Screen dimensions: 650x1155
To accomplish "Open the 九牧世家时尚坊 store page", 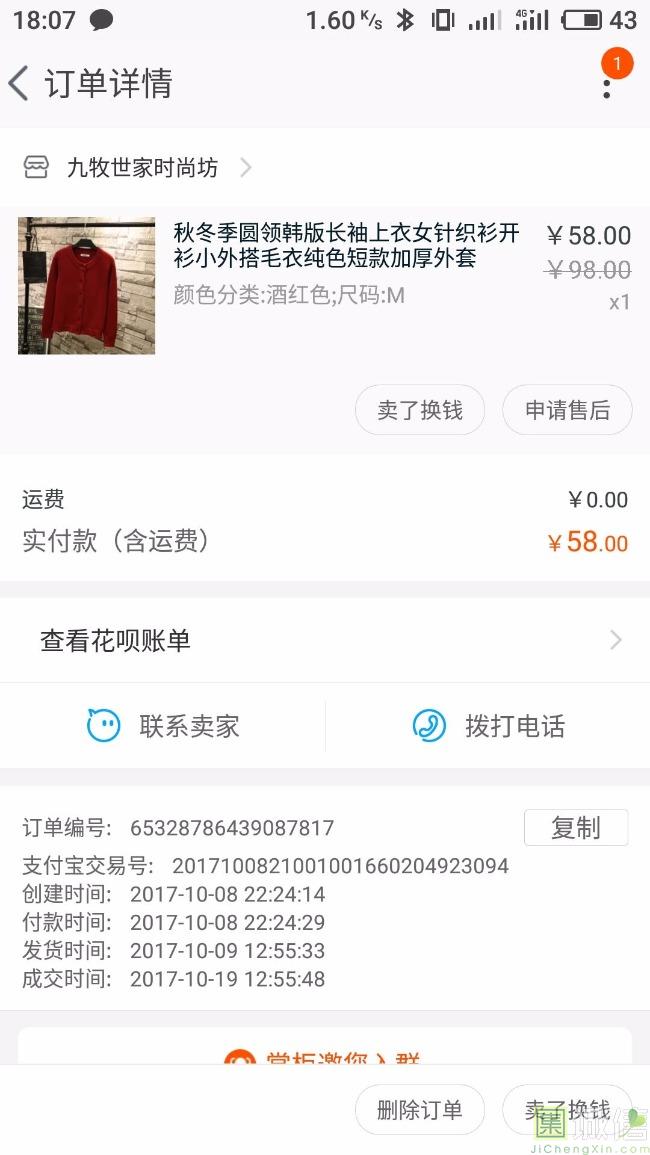I will 140,168.
